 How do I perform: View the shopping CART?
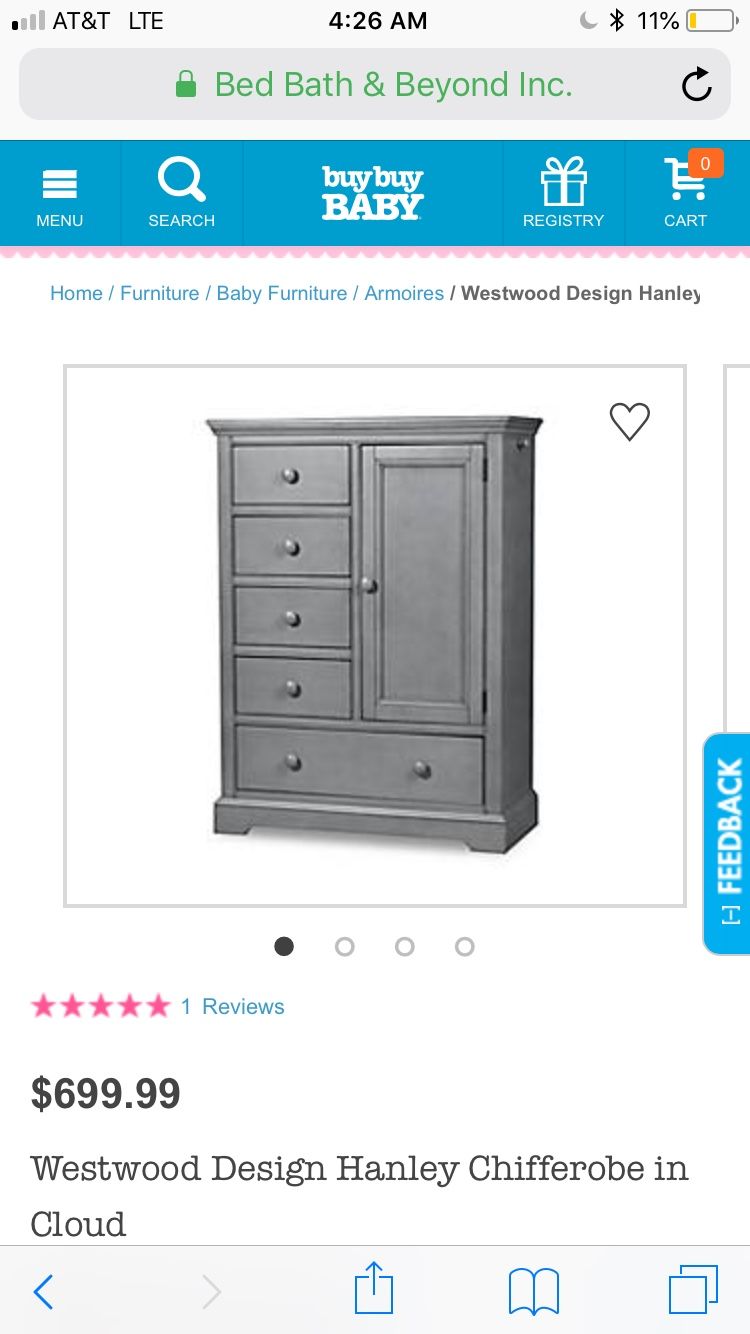coord(686,193)
